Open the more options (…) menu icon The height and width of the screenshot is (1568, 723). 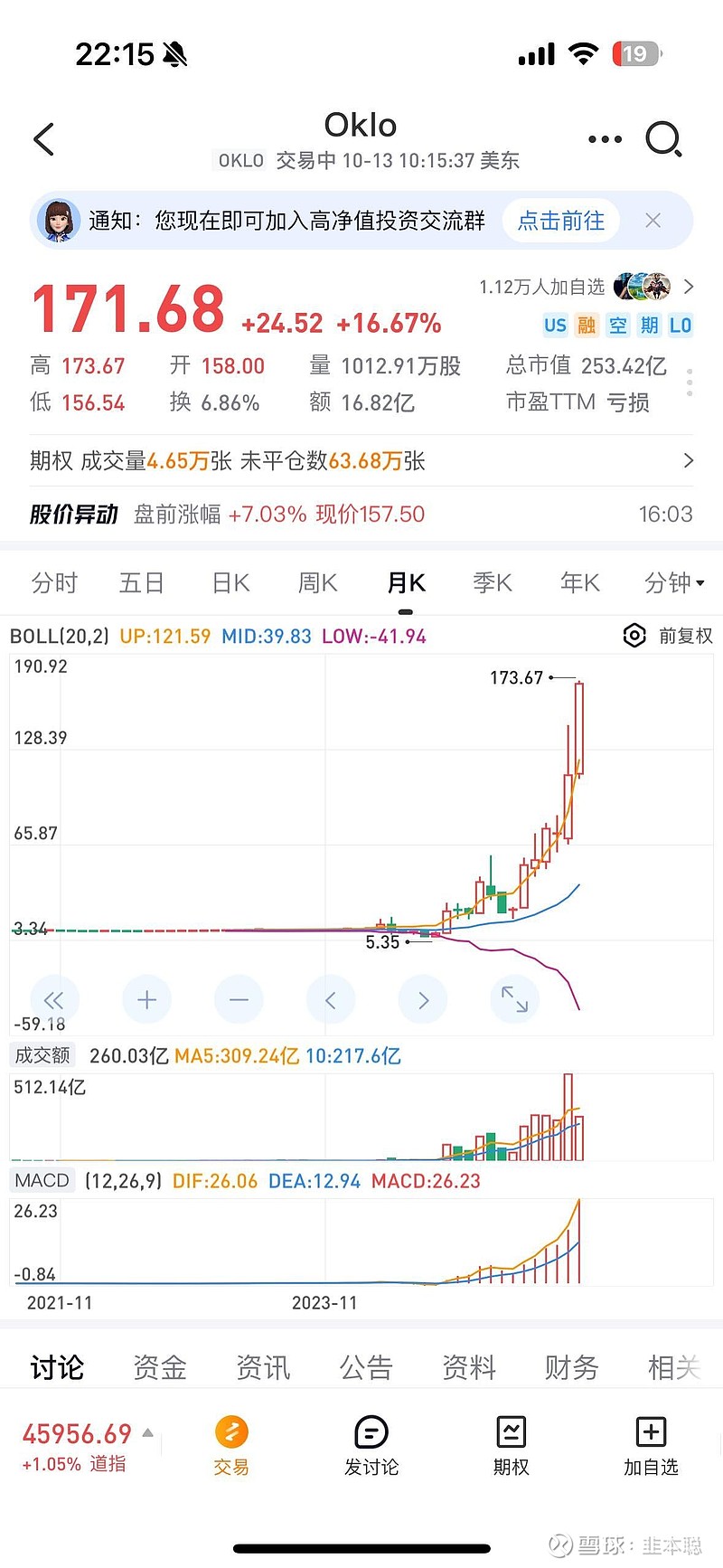(604, 139)
